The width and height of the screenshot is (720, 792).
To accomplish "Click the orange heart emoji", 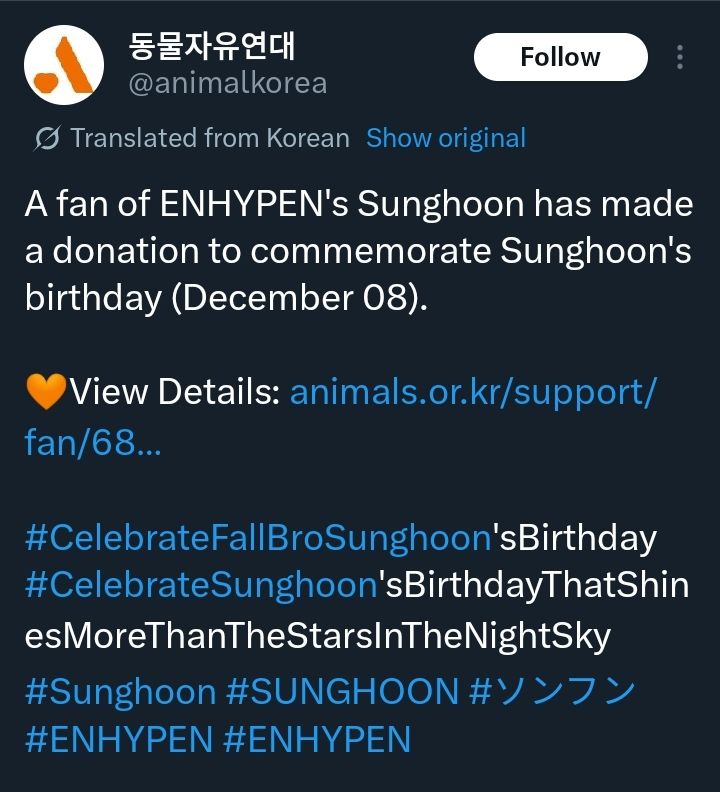I will [45, 392].
